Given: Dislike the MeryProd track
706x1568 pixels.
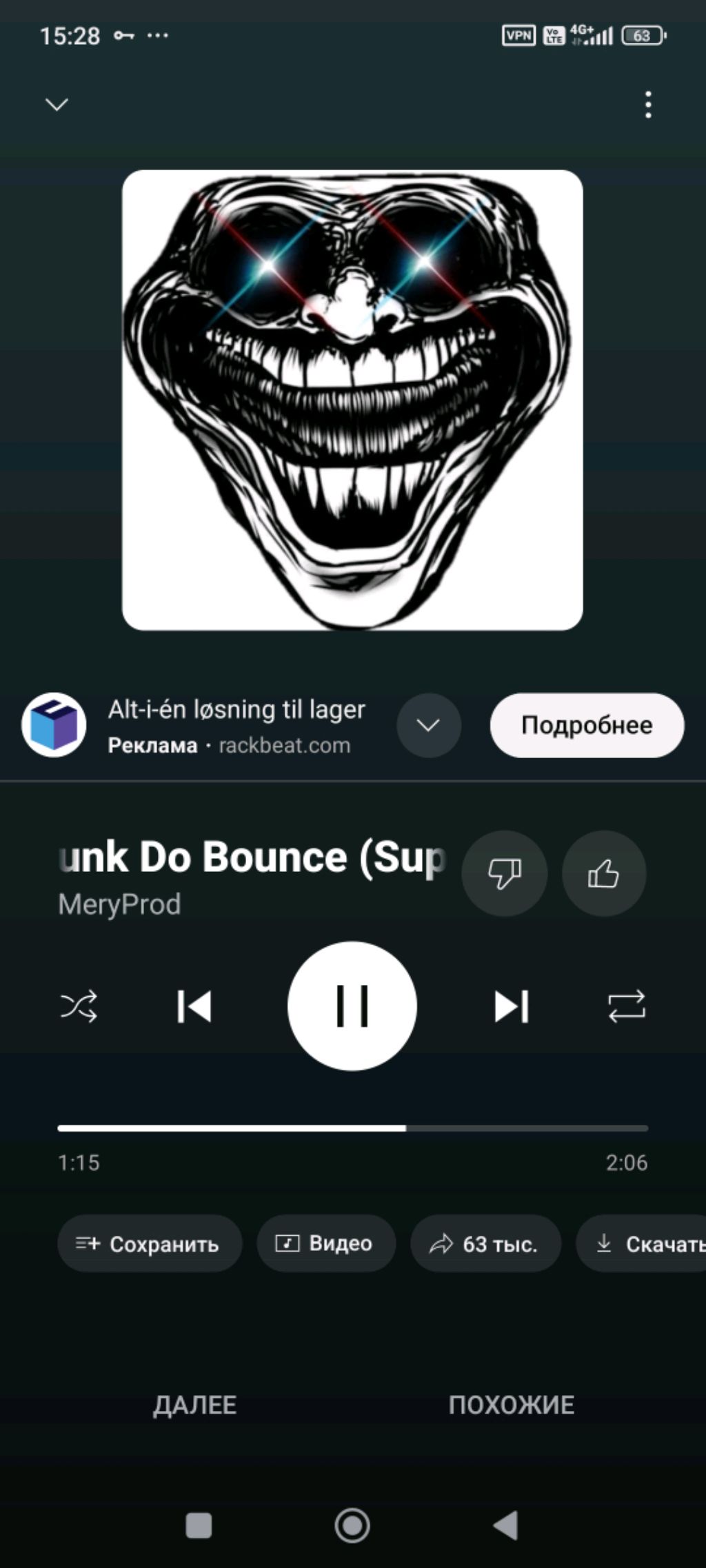Looking at the screenshot, I should 504,873.
